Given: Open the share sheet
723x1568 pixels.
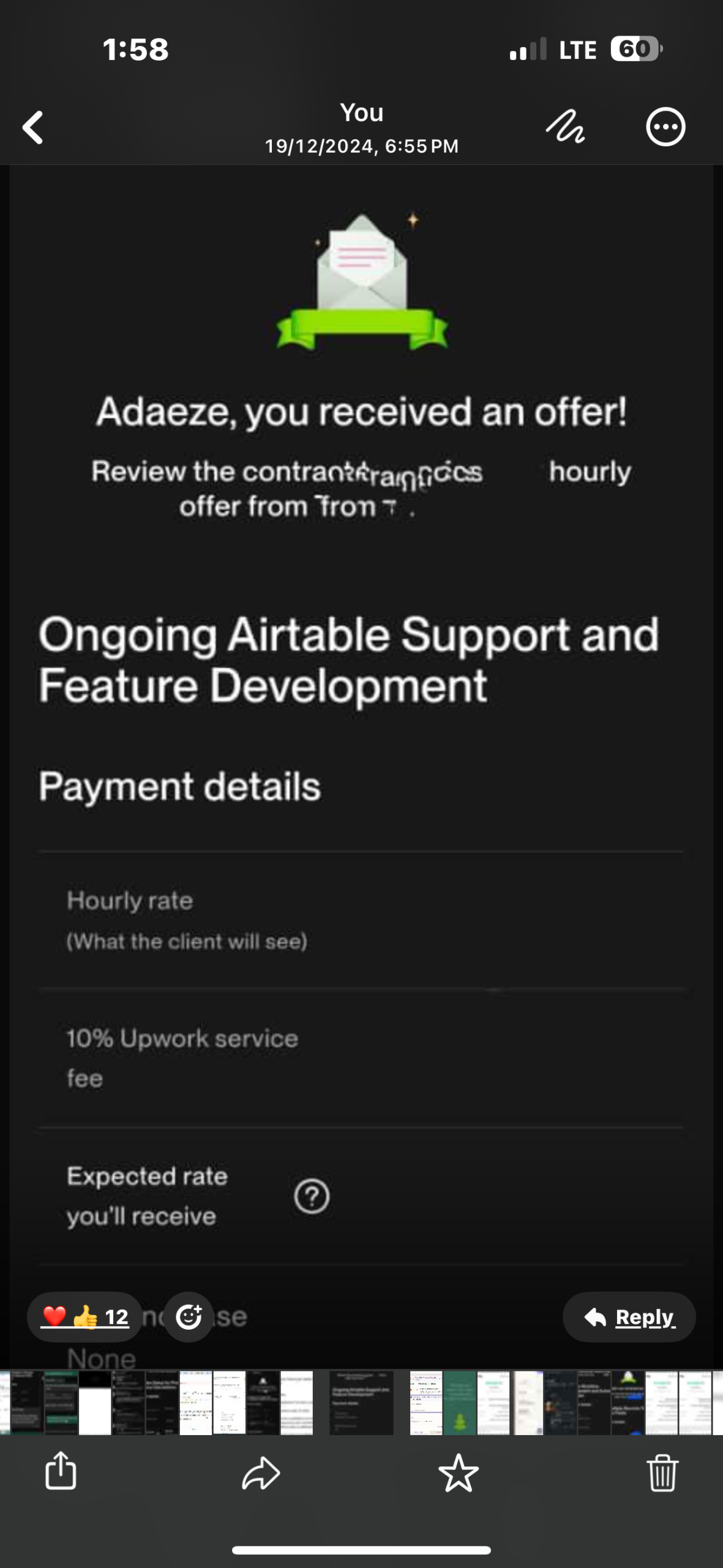Looking at the screenshot, I should pos(61,1470).
